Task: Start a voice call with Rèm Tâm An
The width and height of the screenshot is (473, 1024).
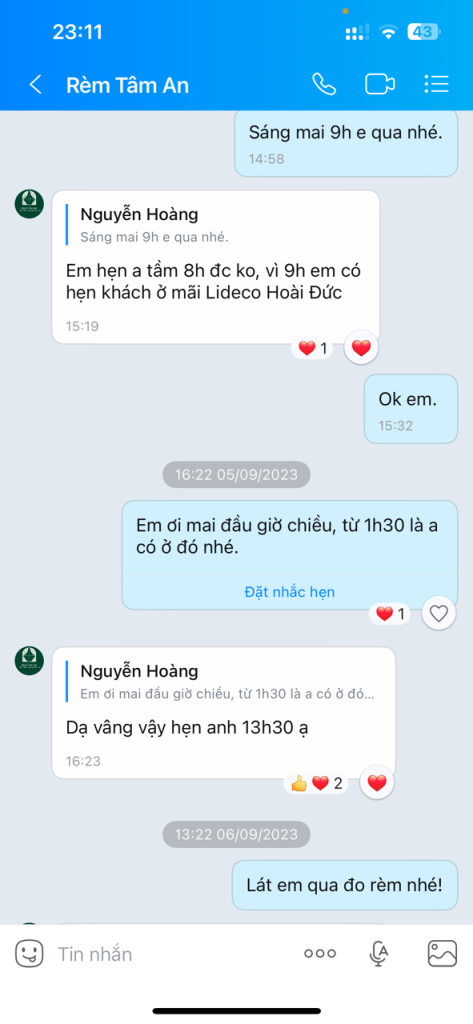Action: (324, 84)
